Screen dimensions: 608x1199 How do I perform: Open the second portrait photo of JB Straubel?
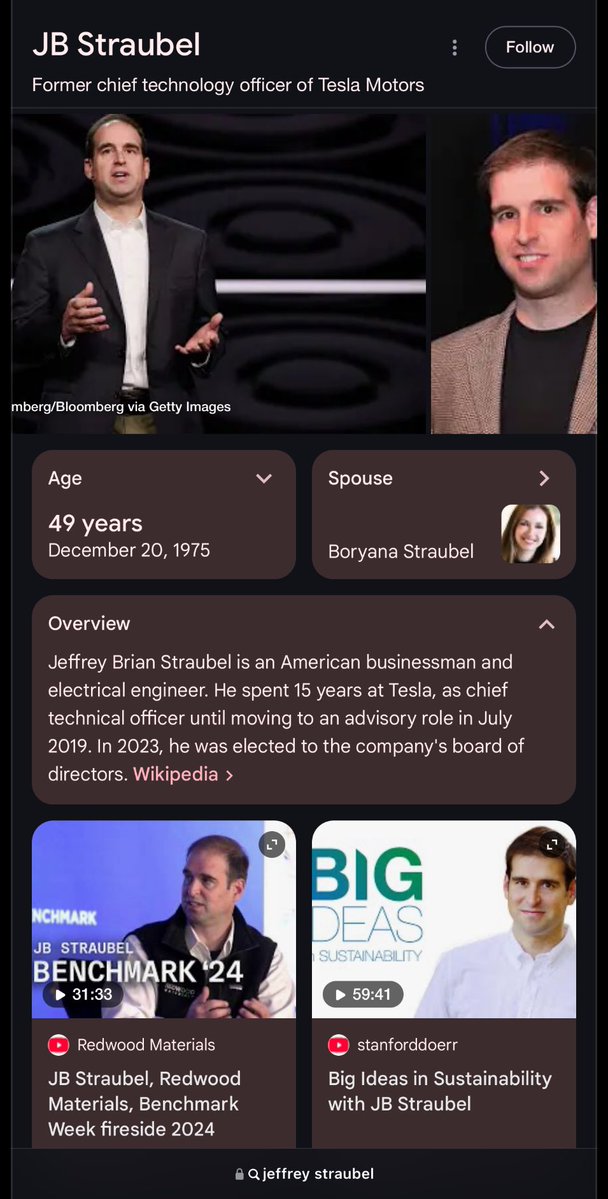click(514, 273)
